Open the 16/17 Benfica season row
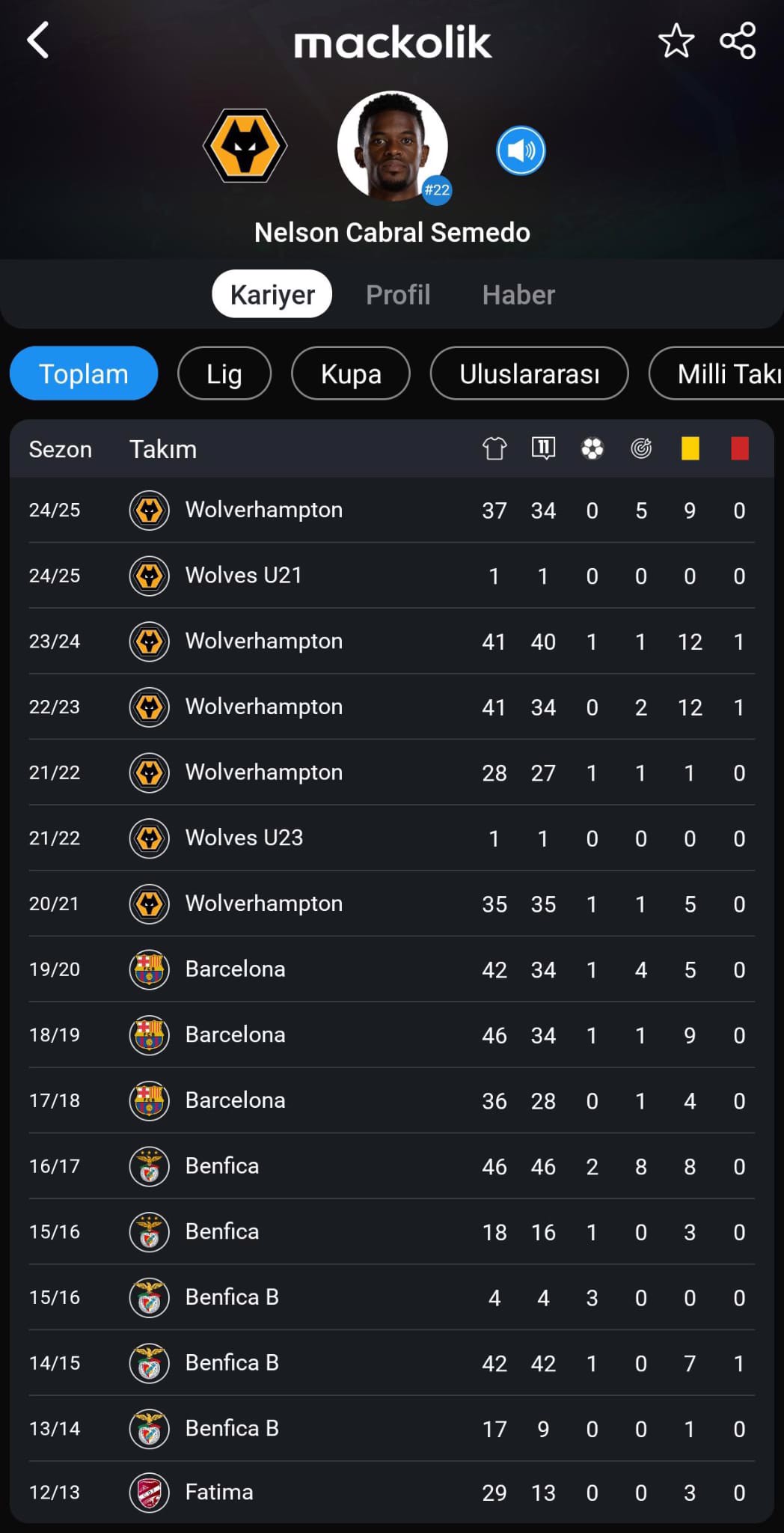Image resolution: width=784 pixels, height=1533 pixels. 392,1166
